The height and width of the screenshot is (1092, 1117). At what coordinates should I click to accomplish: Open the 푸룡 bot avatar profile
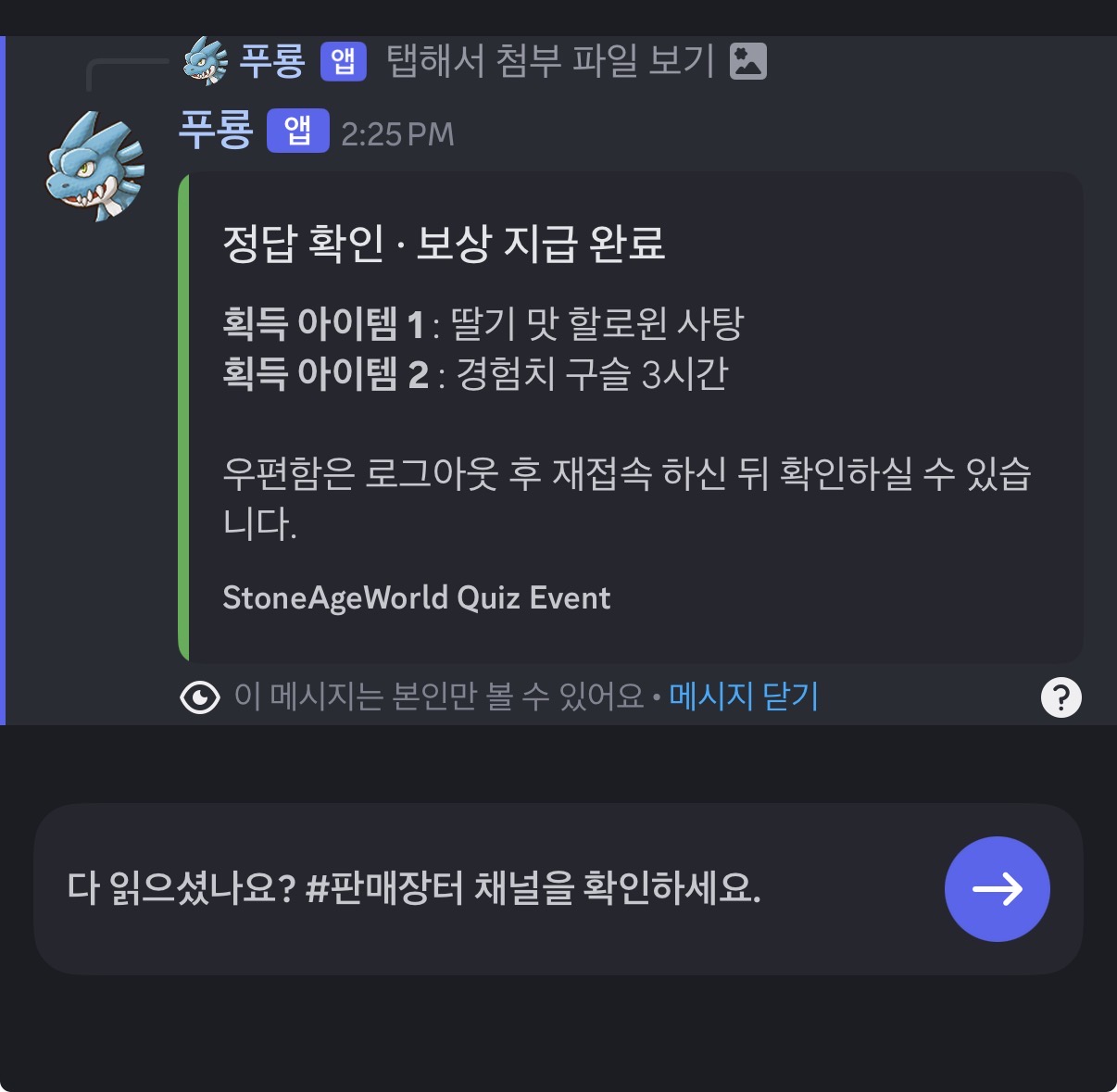point(95,167)
